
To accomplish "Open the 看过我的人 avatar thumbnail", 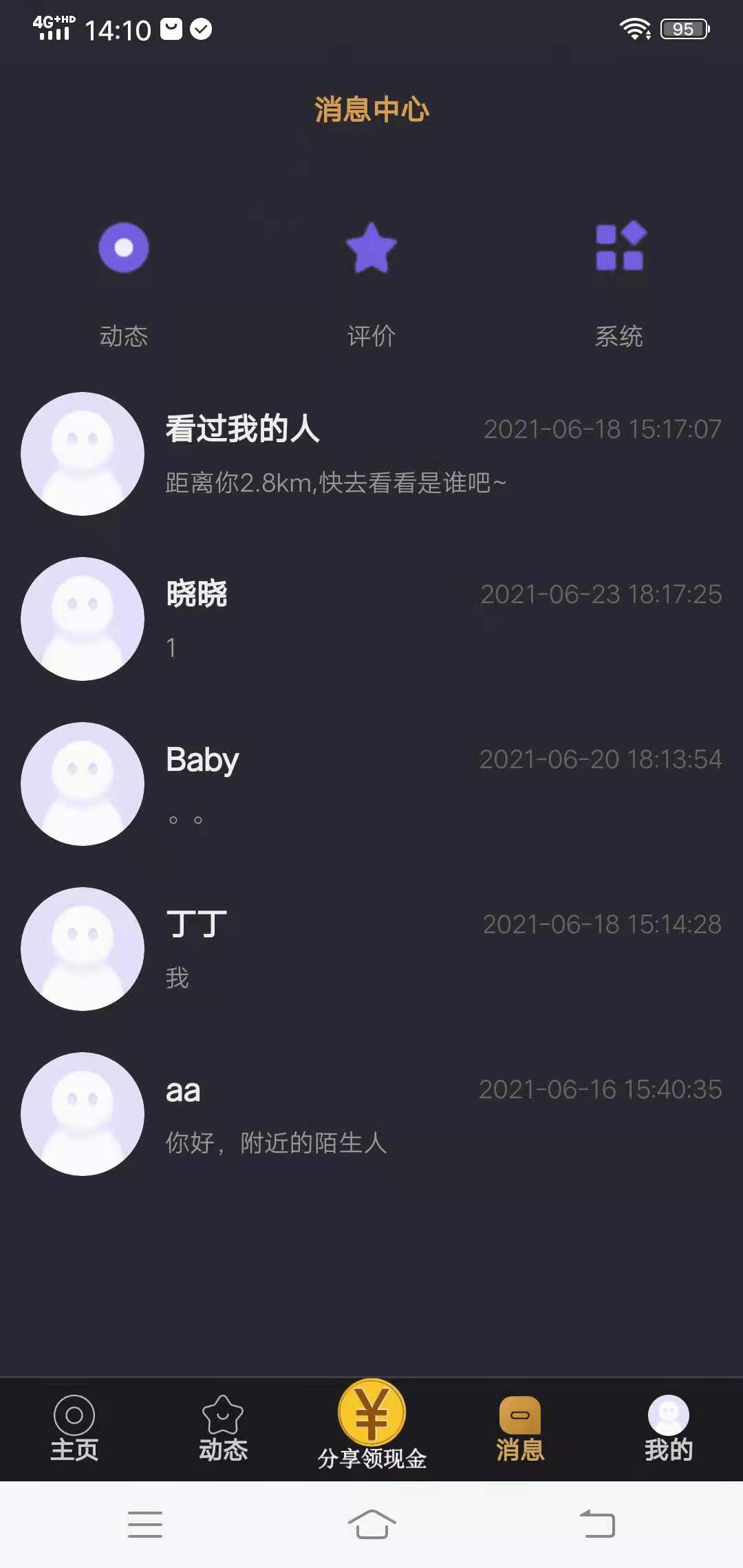I will pos(82,454).
